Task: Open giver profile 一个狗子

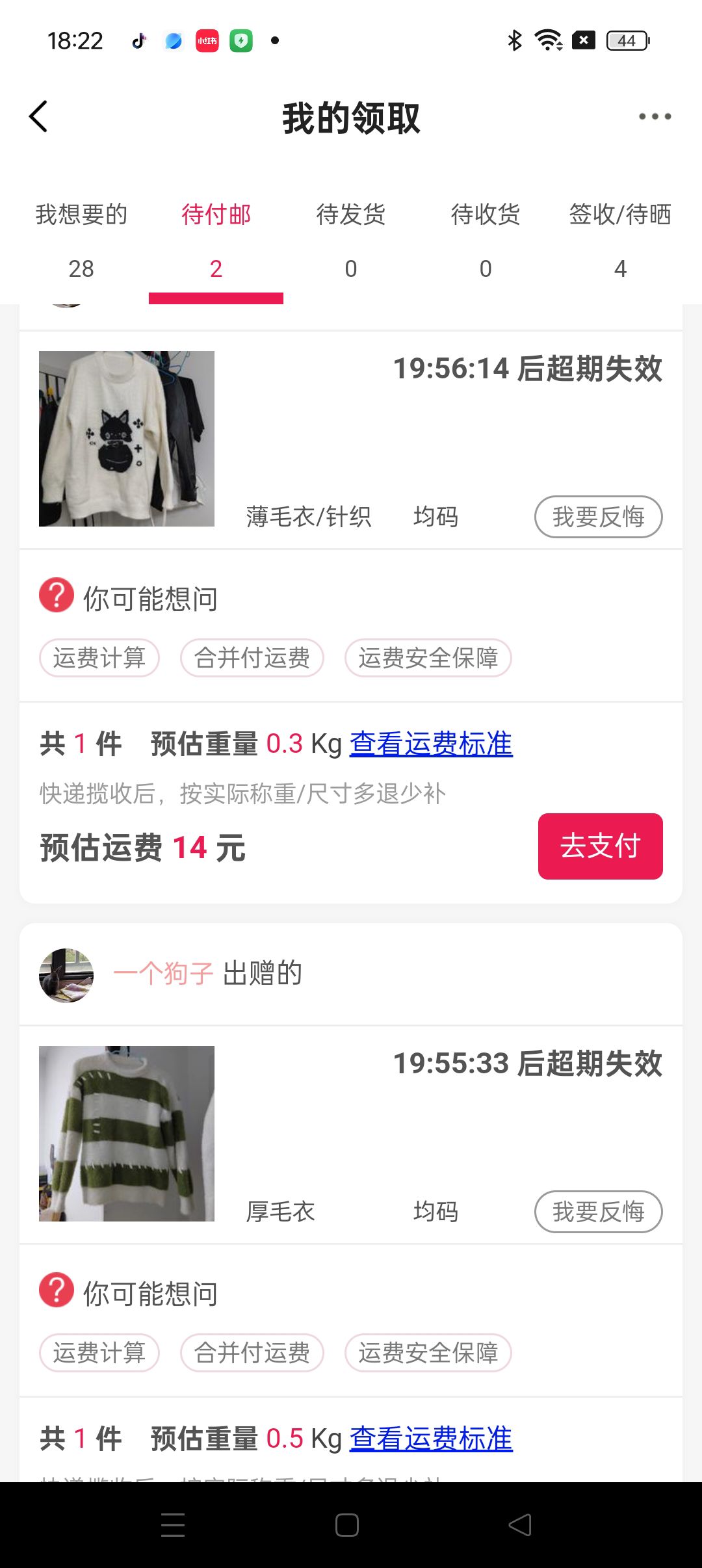Action: [x=162, y=974]
